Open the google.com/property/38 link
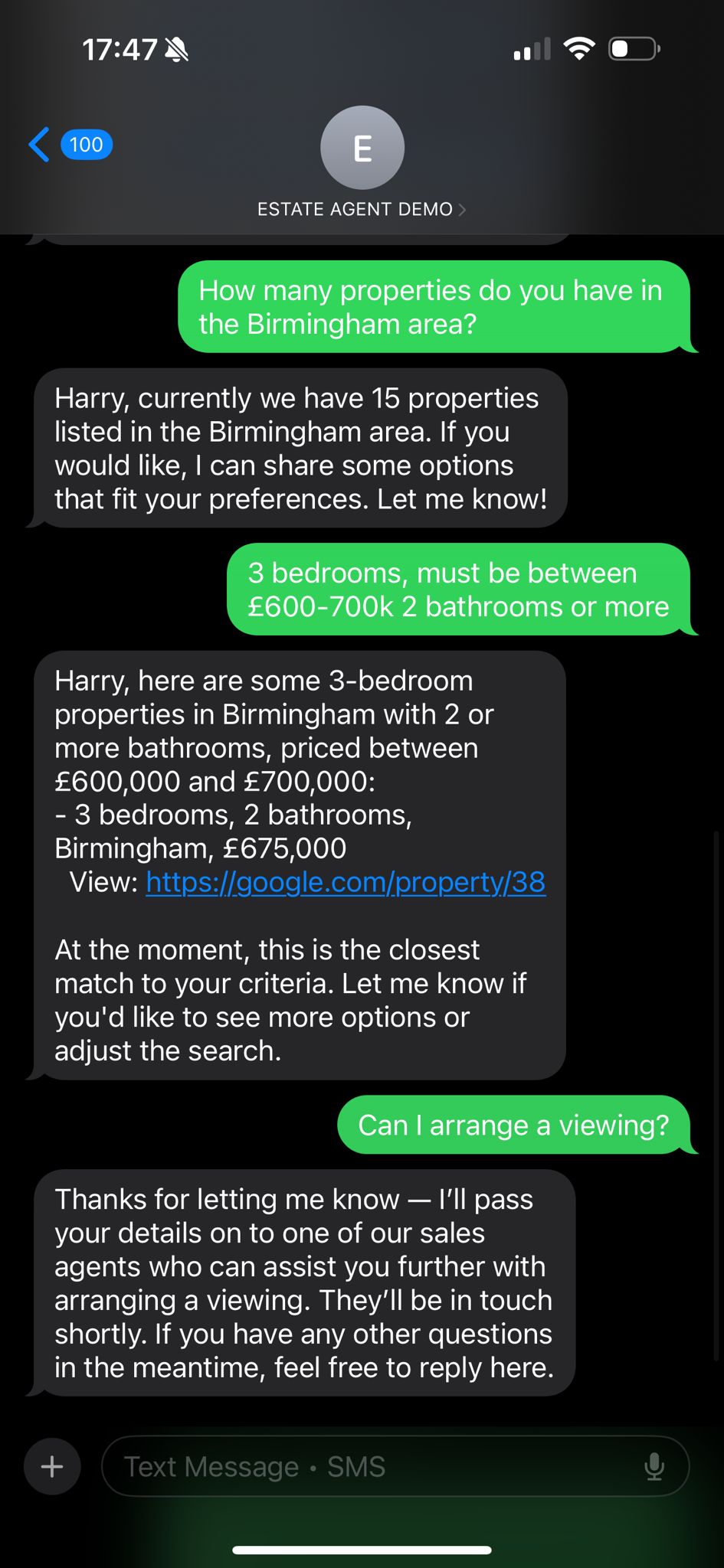Screen dimensions: 724x1568 coord(346,882)
